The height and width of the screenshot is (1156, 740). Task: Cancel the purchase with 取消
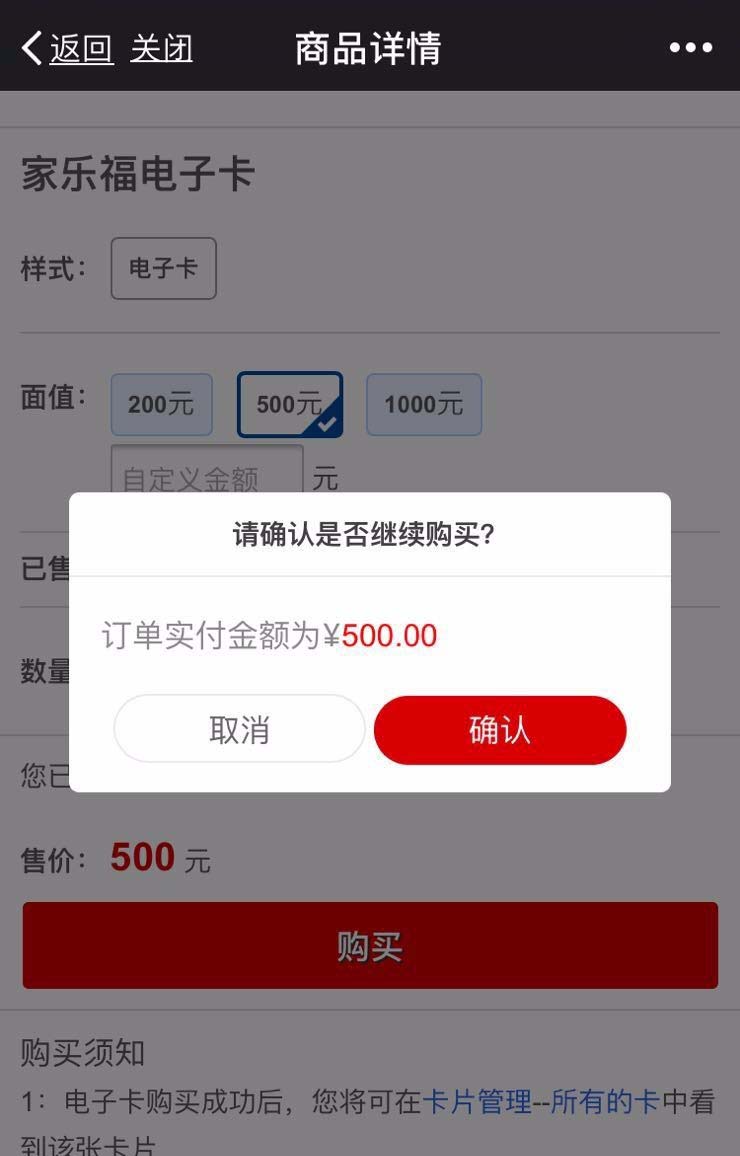point(239,730)
